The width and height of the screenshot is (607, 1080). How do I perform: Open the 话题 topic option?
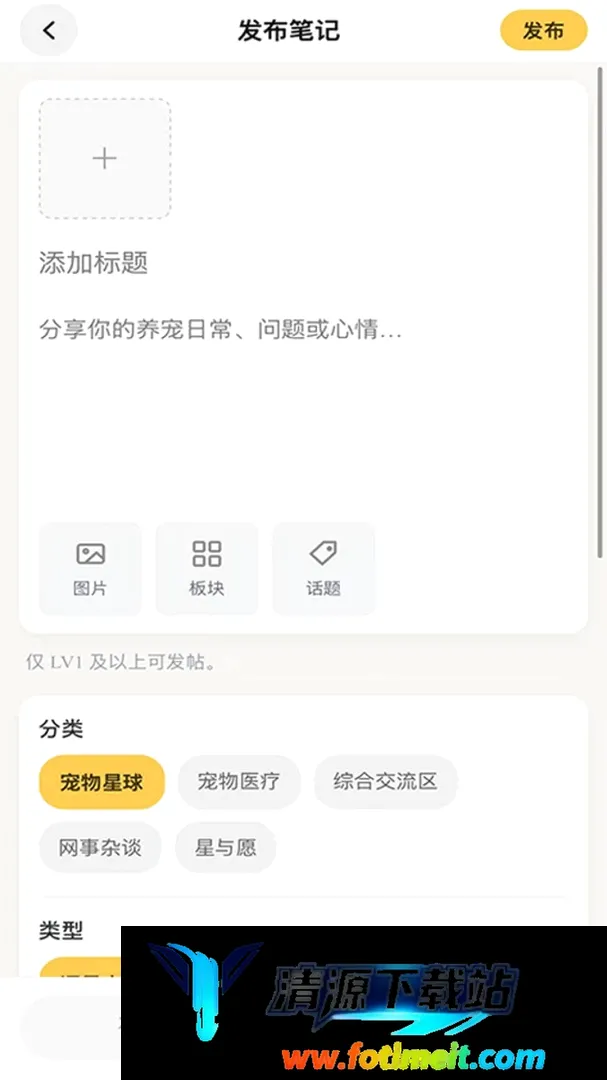(x=324, y=568)
